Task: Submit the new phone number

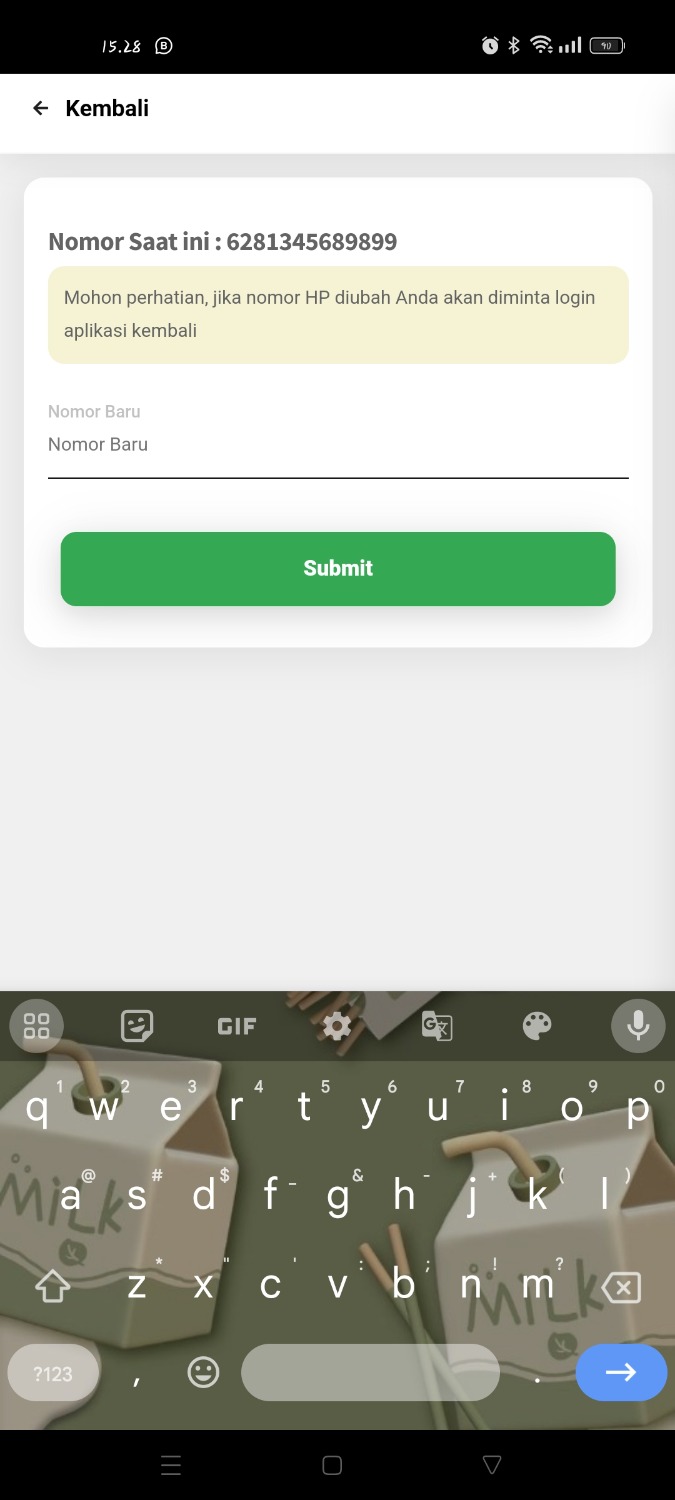Action: [338, 568]
